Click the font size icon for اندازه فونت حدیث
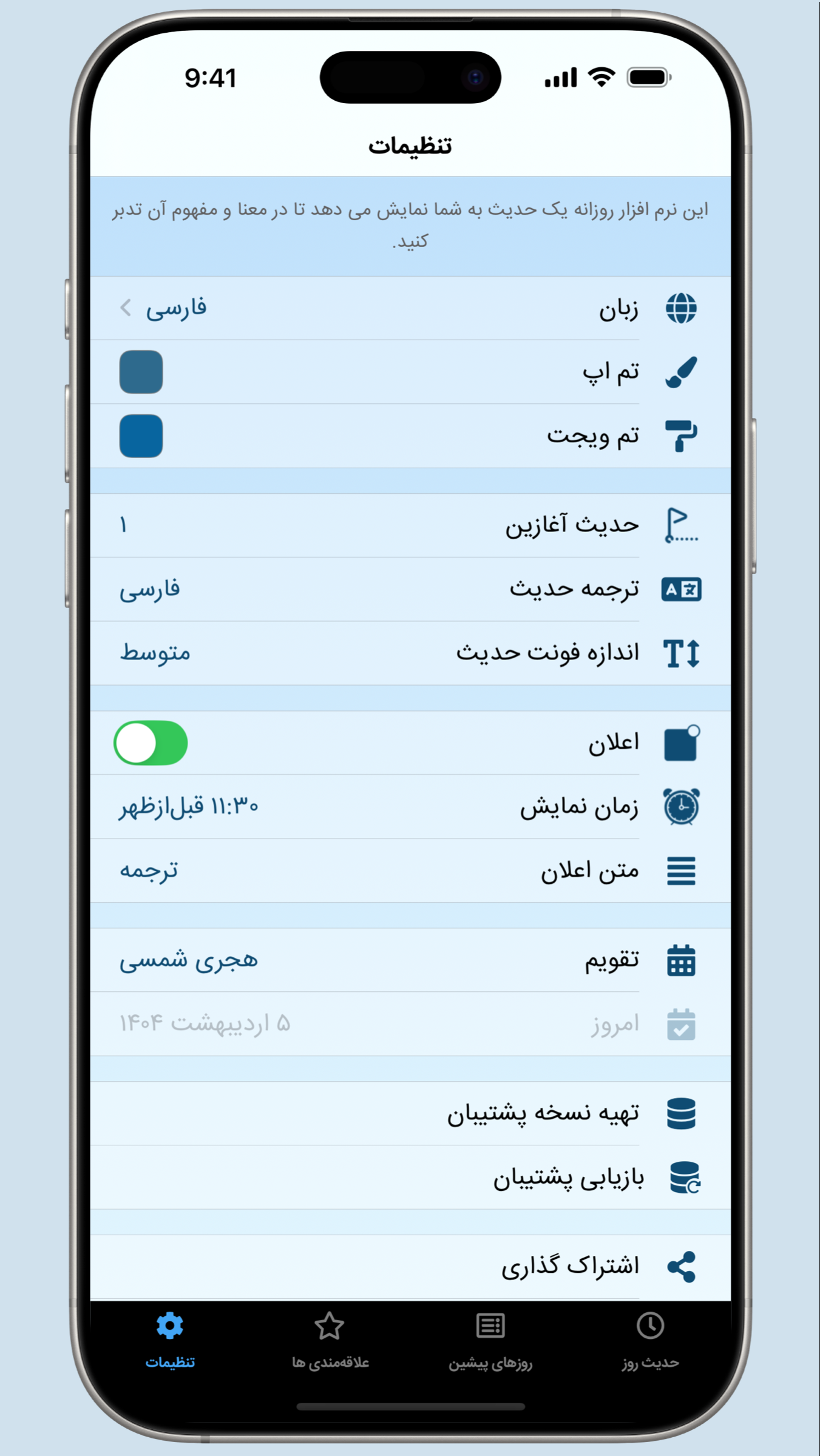This screenshot has height=1456, width=820. pos(681,651)
